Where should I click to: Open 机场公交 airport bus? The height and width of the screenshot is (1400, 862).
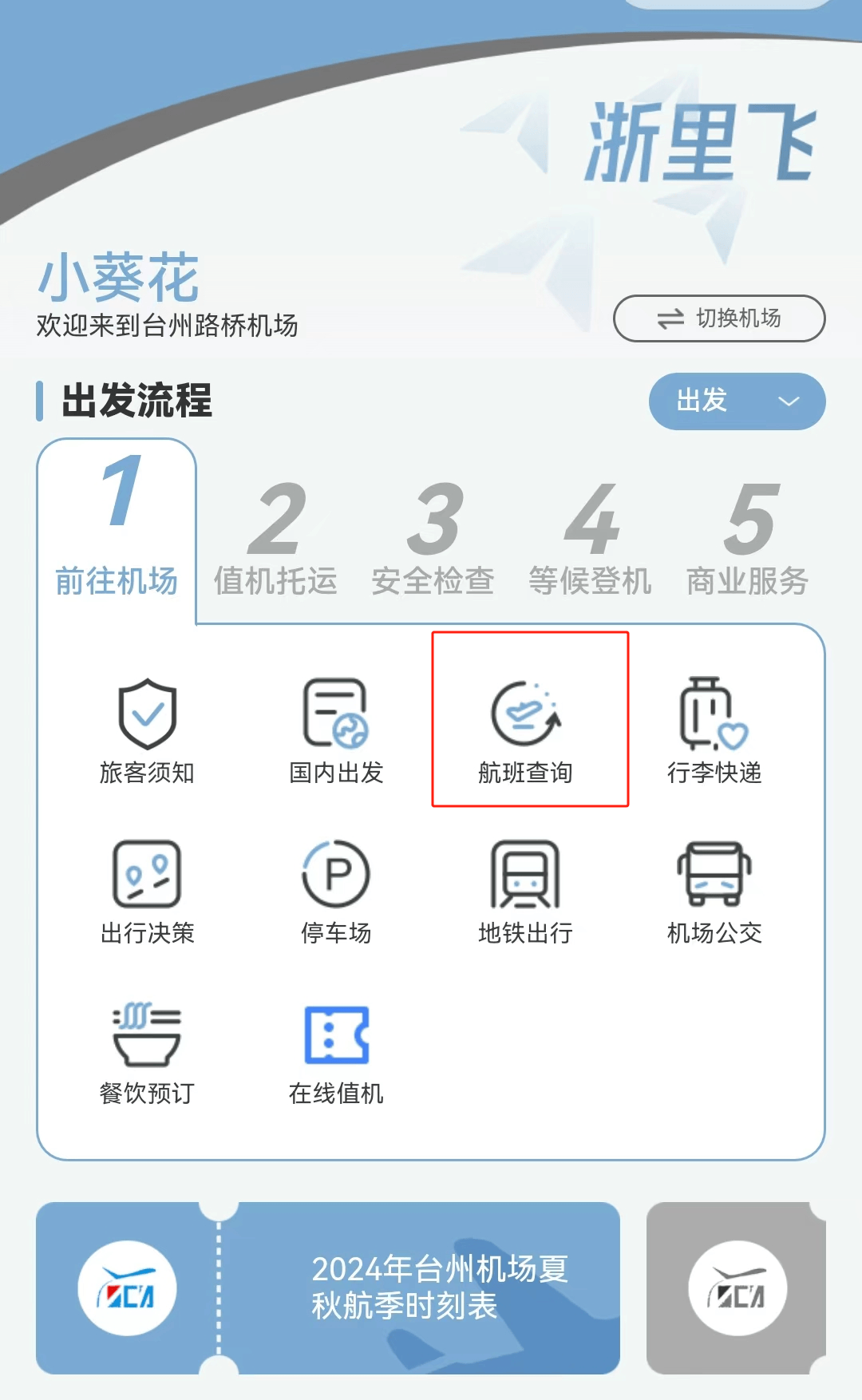(714, 892)
